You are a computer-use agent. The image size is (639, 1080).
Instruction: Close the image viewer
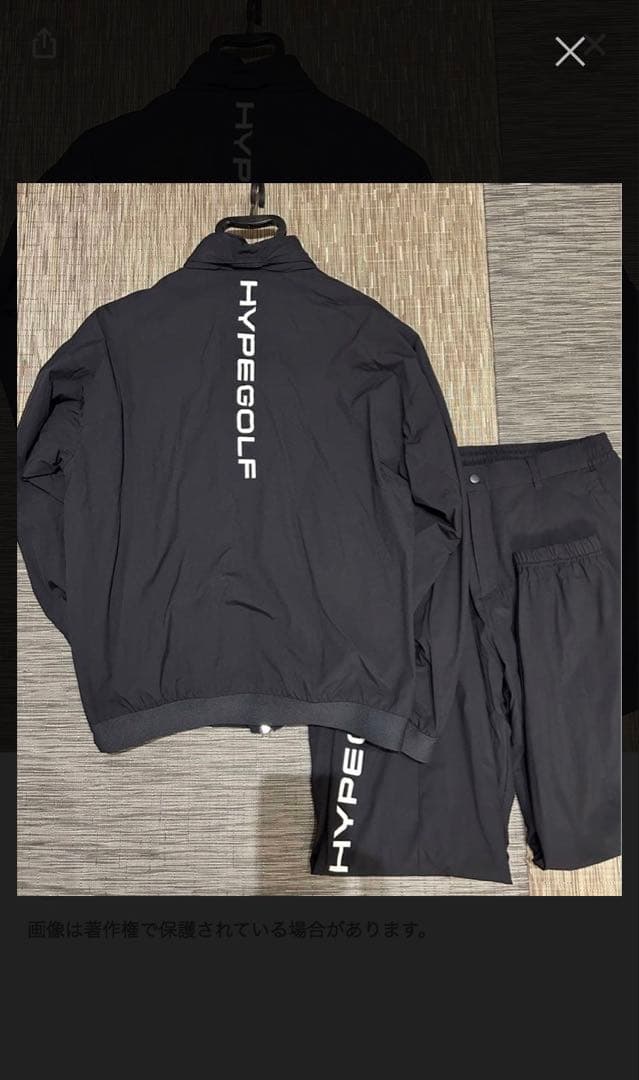pos(570,52)
